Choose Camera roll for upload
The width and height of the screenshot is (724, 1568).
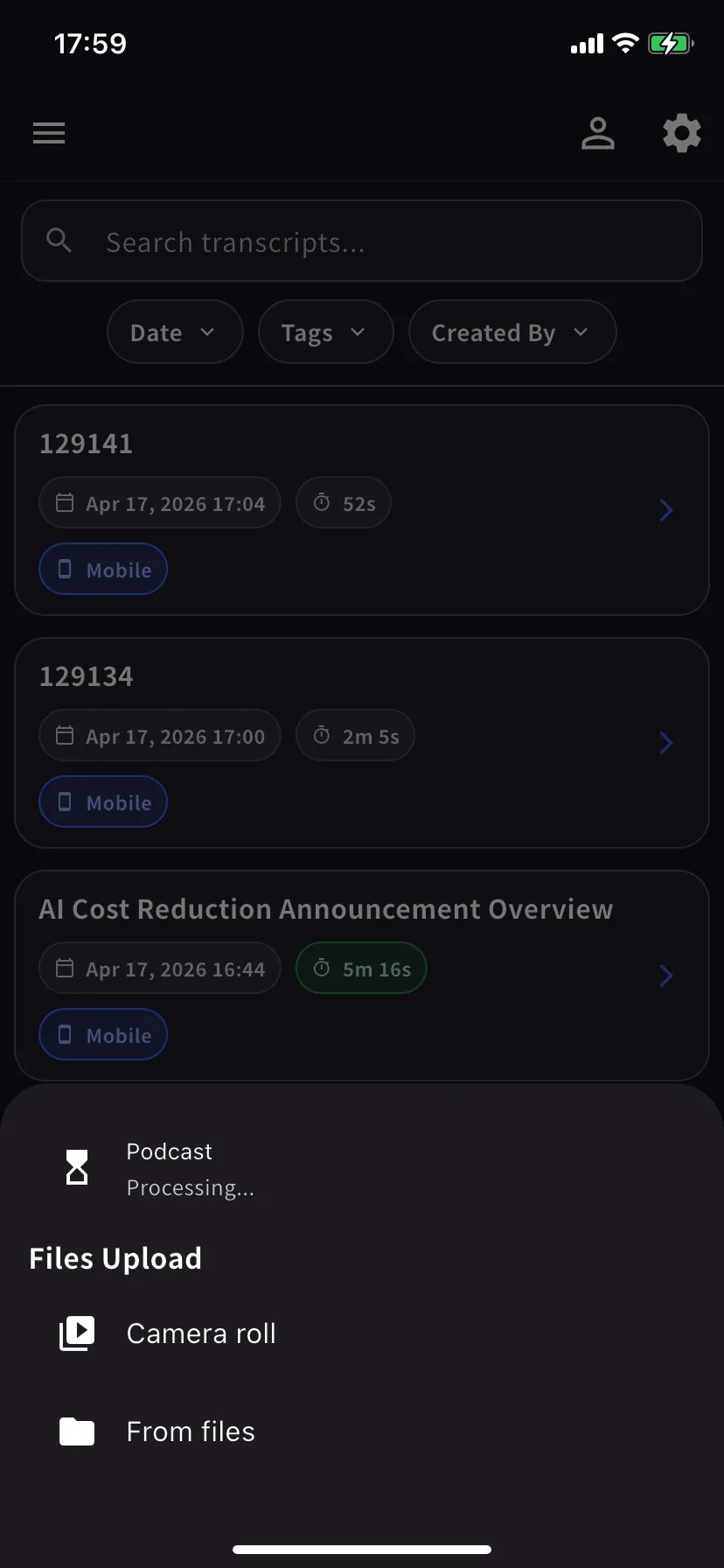[201, 1333]
